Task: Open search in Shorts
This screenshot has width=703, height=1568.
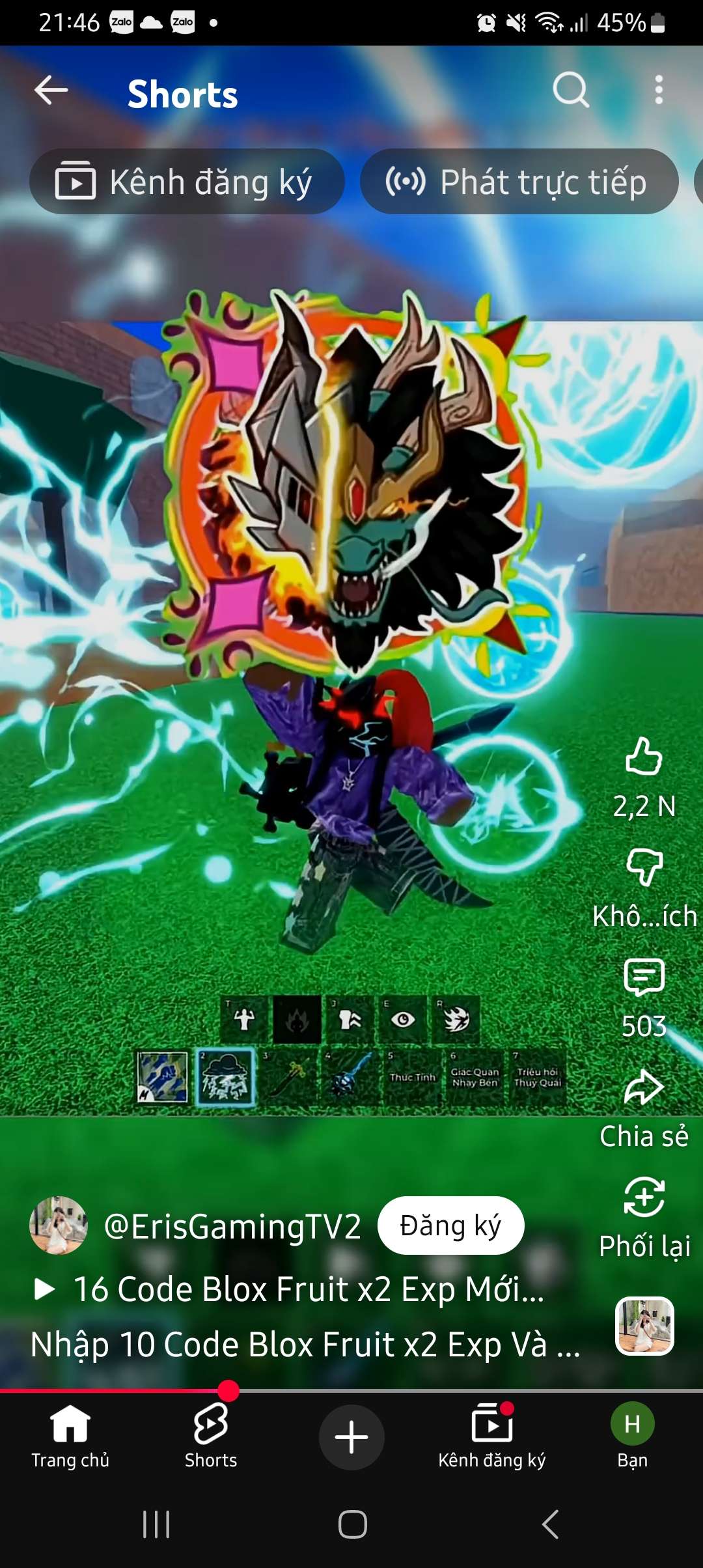Action: (570, 90)
